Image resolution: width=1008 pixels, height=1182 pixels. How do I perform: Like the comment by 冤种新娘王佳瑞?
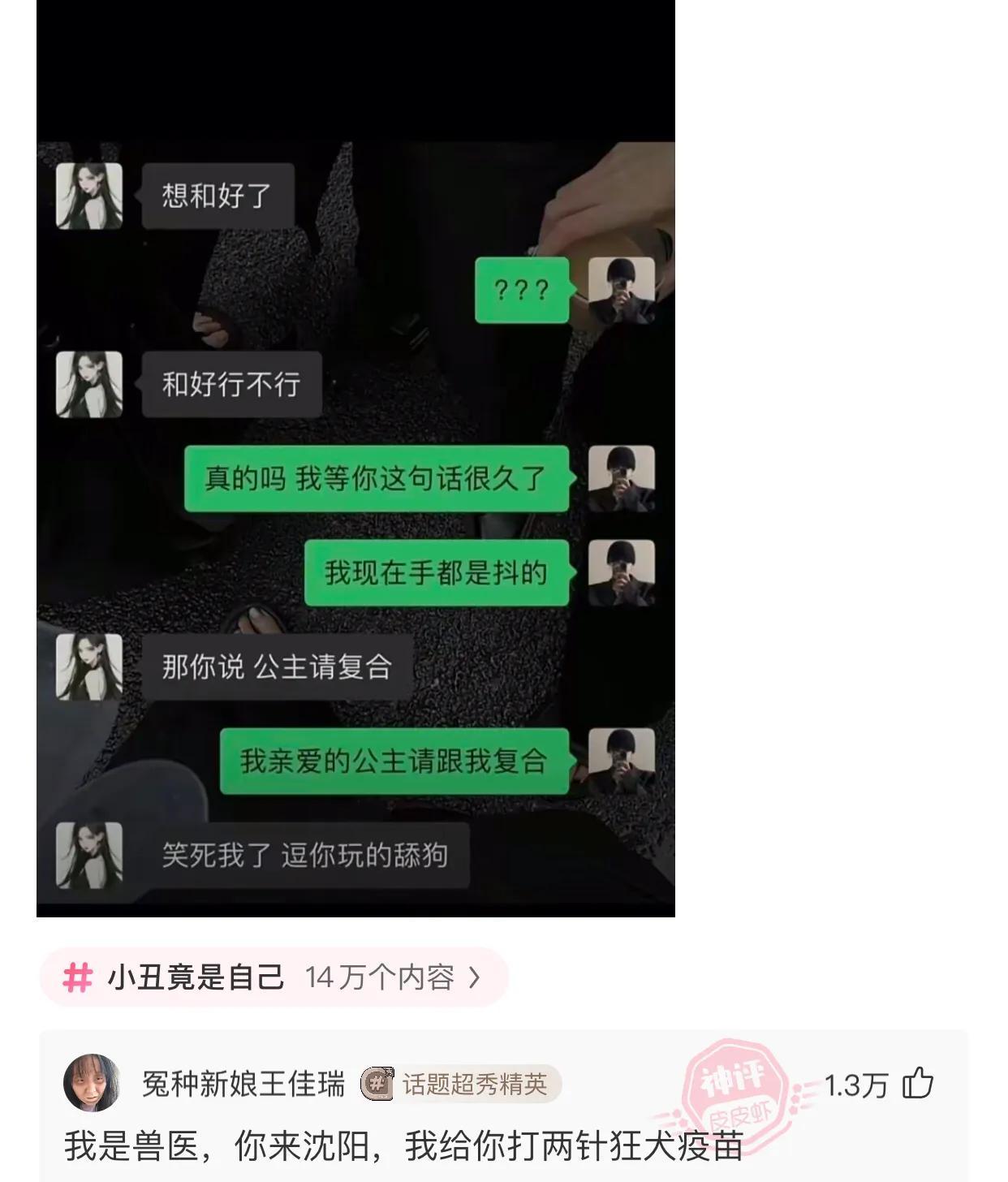coord(918,1084)
